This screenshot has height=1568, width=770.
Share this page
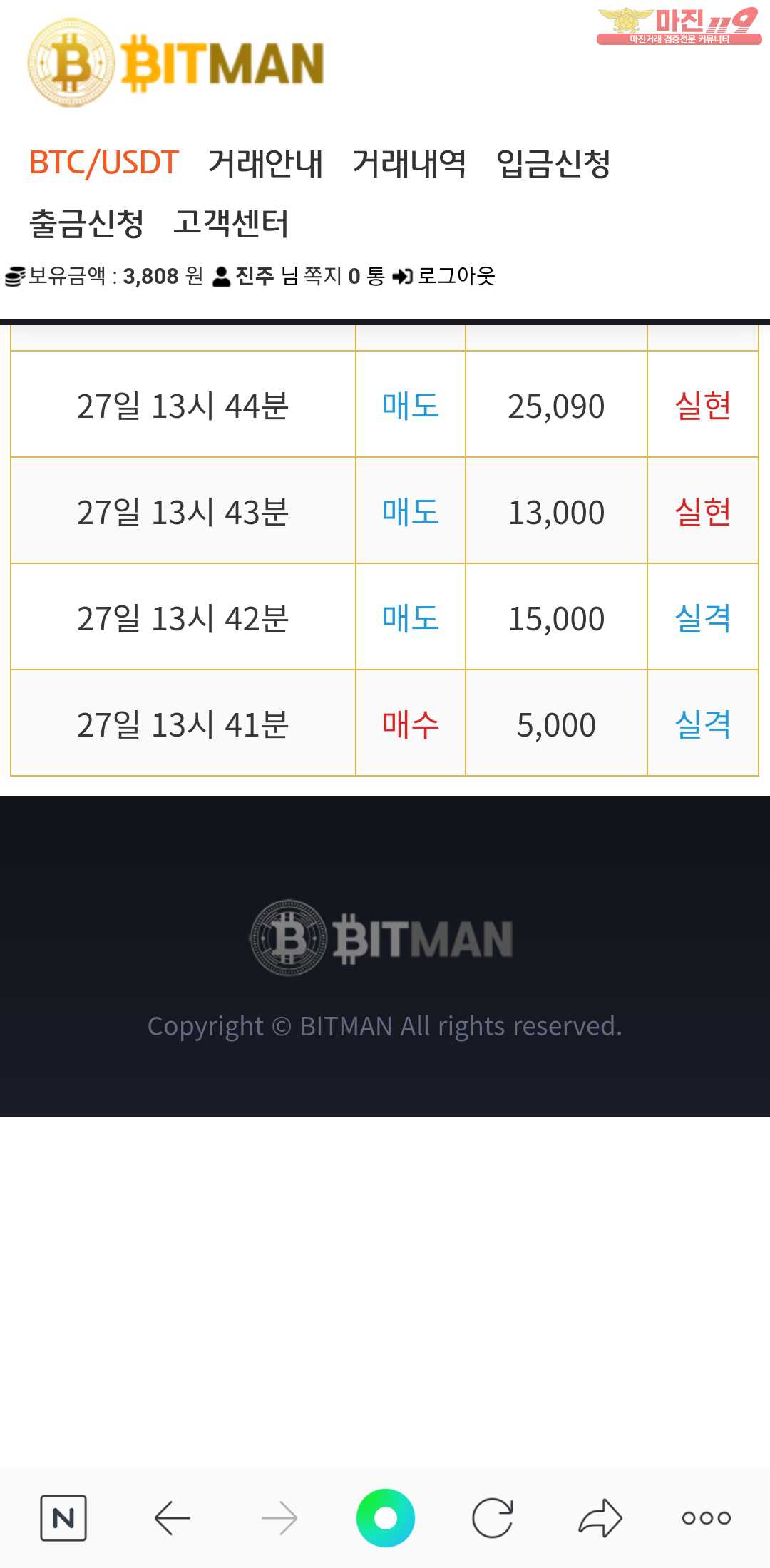(x=600, y=1518)
